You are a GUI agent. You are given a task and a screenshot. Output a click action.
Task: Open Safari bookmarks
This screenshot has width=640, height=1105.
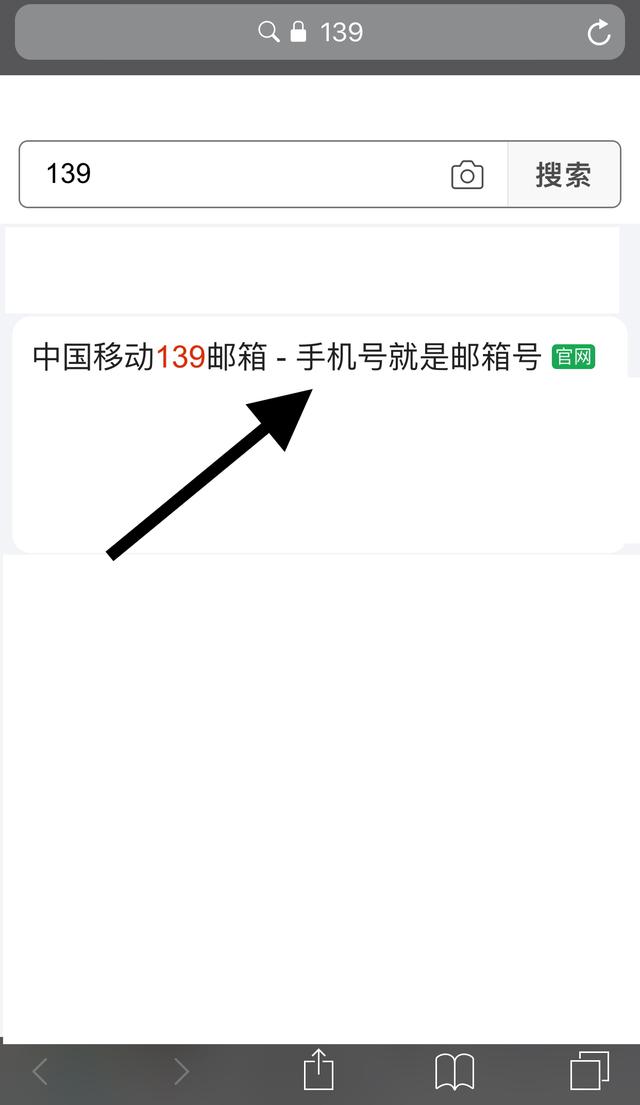pyautogui.click(x=455, y=1071)
